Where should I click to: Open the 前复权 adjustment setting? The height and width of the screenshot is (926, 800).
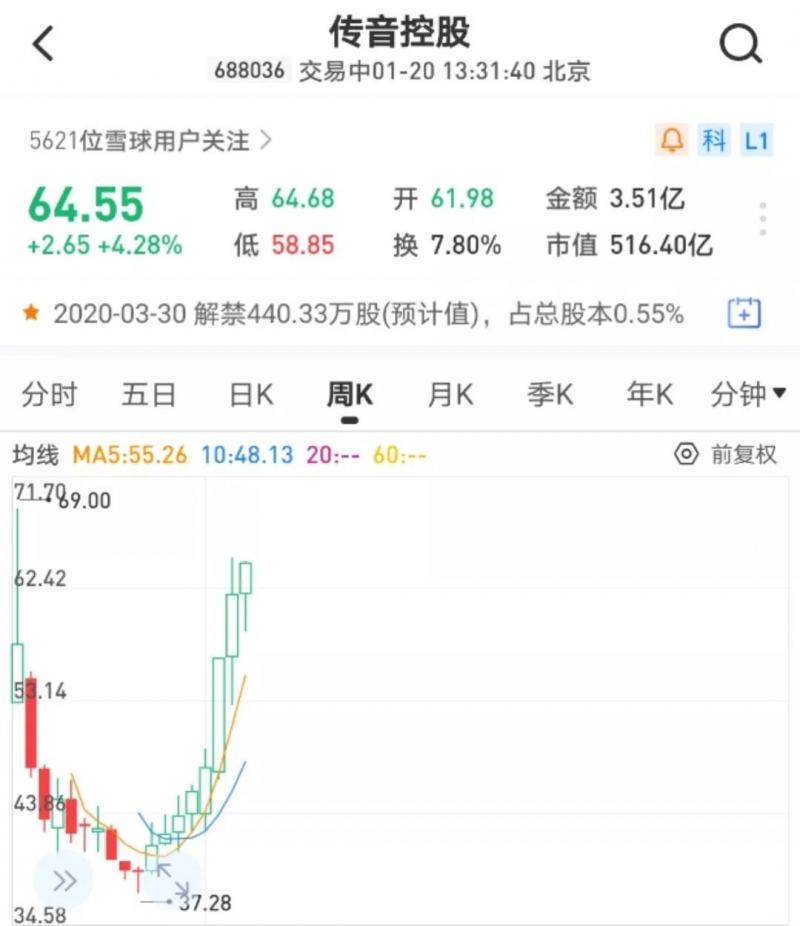727,455
